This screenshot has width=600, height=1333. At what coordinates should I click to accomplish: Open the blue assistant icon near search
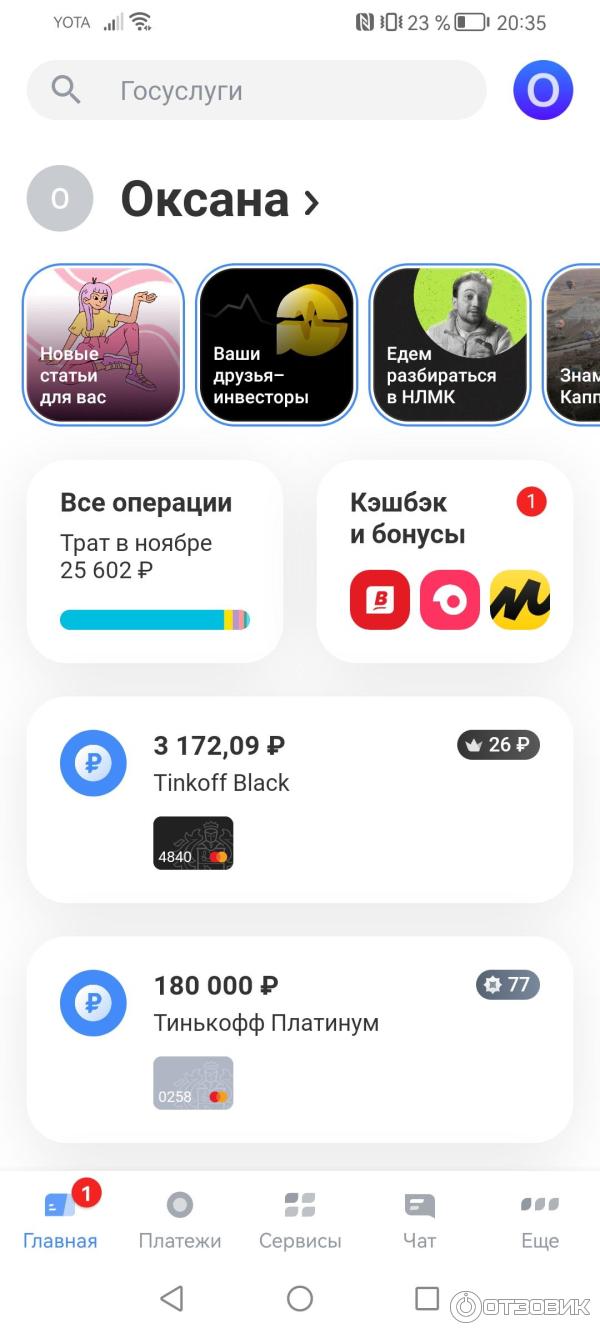click(x=543, y=91)
